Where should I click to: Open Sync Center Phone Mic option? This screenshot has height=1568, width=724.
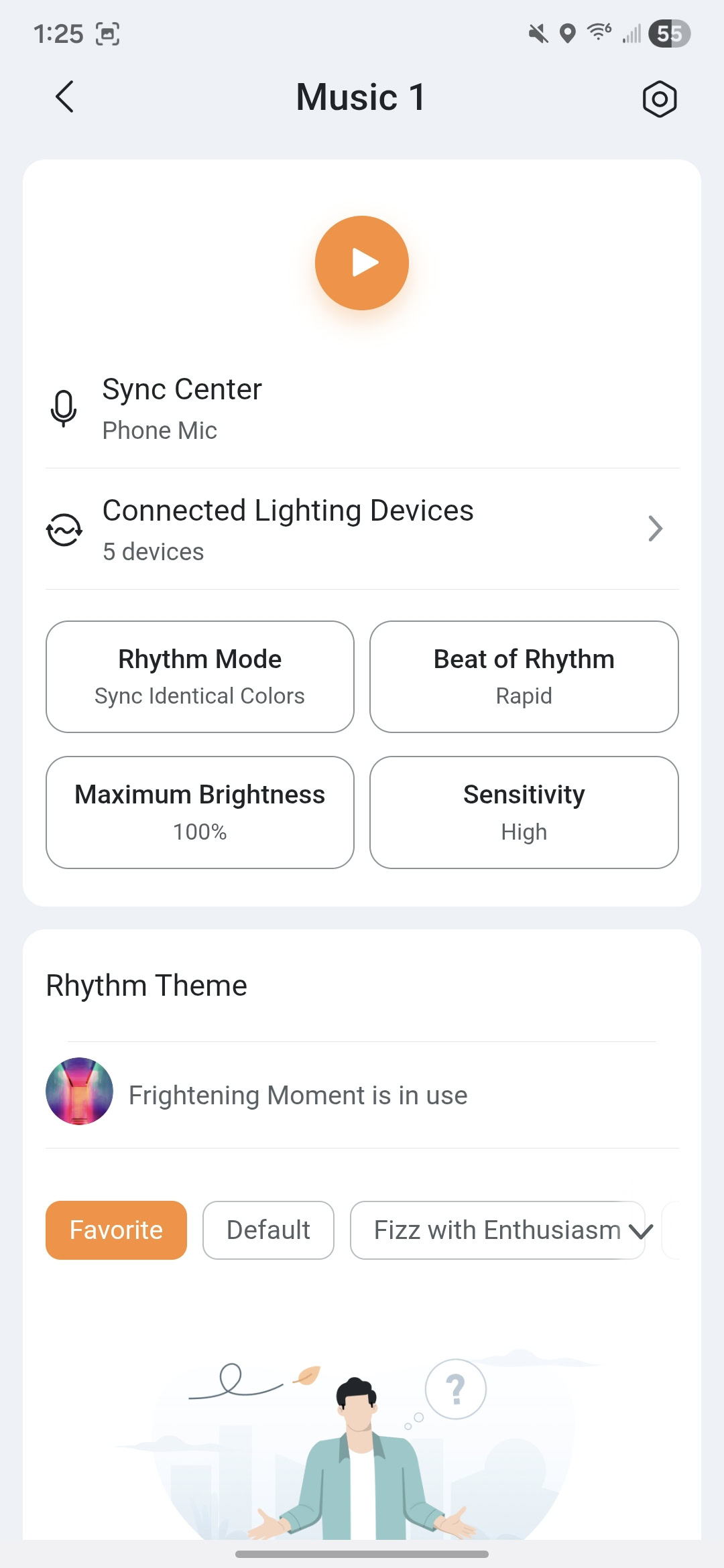click(x=362, y=409)
